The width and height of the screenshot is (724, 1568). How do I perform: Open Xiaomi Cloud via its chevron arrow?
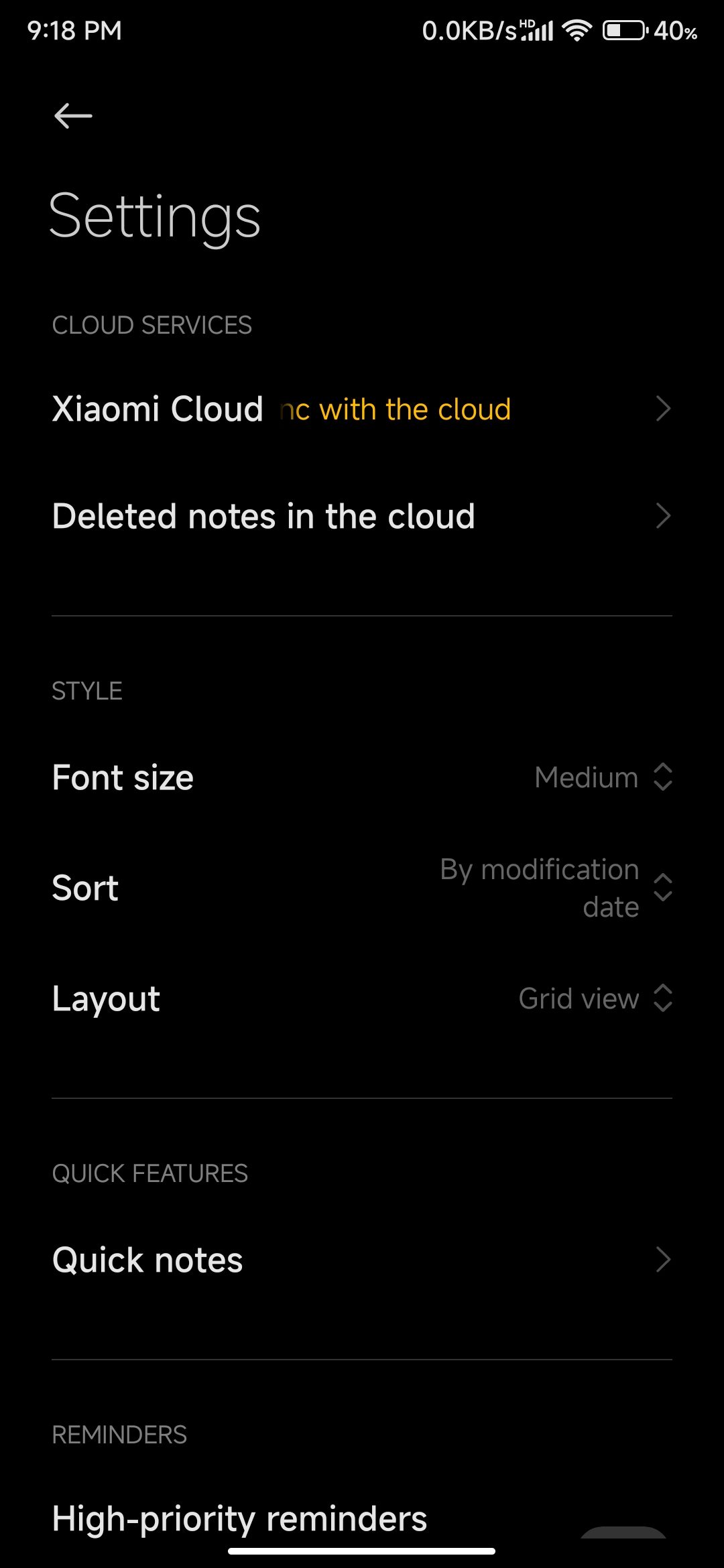662,409
